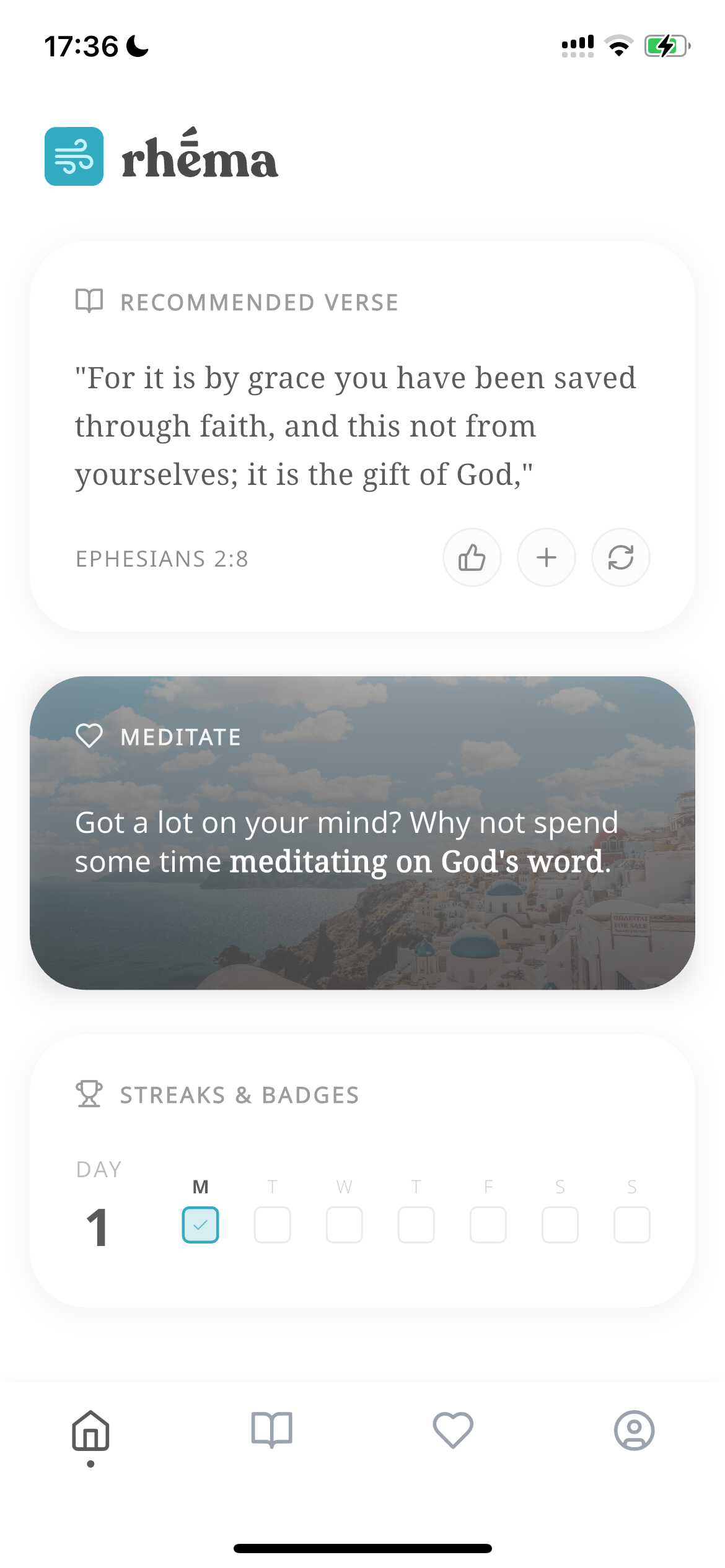Open the favorites heart in bottom navigation
The height and width of the screenshot is (1568, 725).
[x=453, y=1431]
